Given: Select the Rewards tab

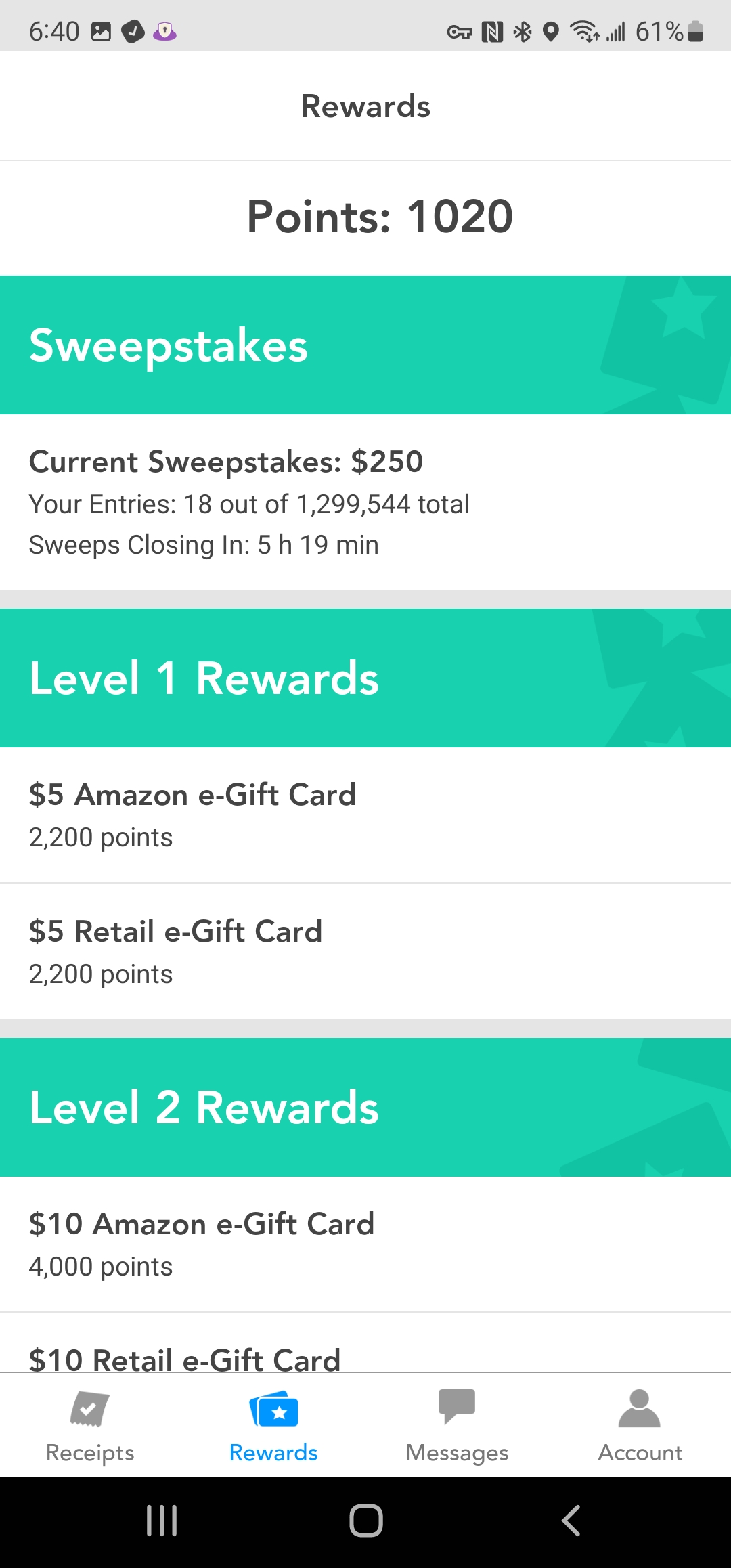Looking at the screenshot, I should point(273,1424).
